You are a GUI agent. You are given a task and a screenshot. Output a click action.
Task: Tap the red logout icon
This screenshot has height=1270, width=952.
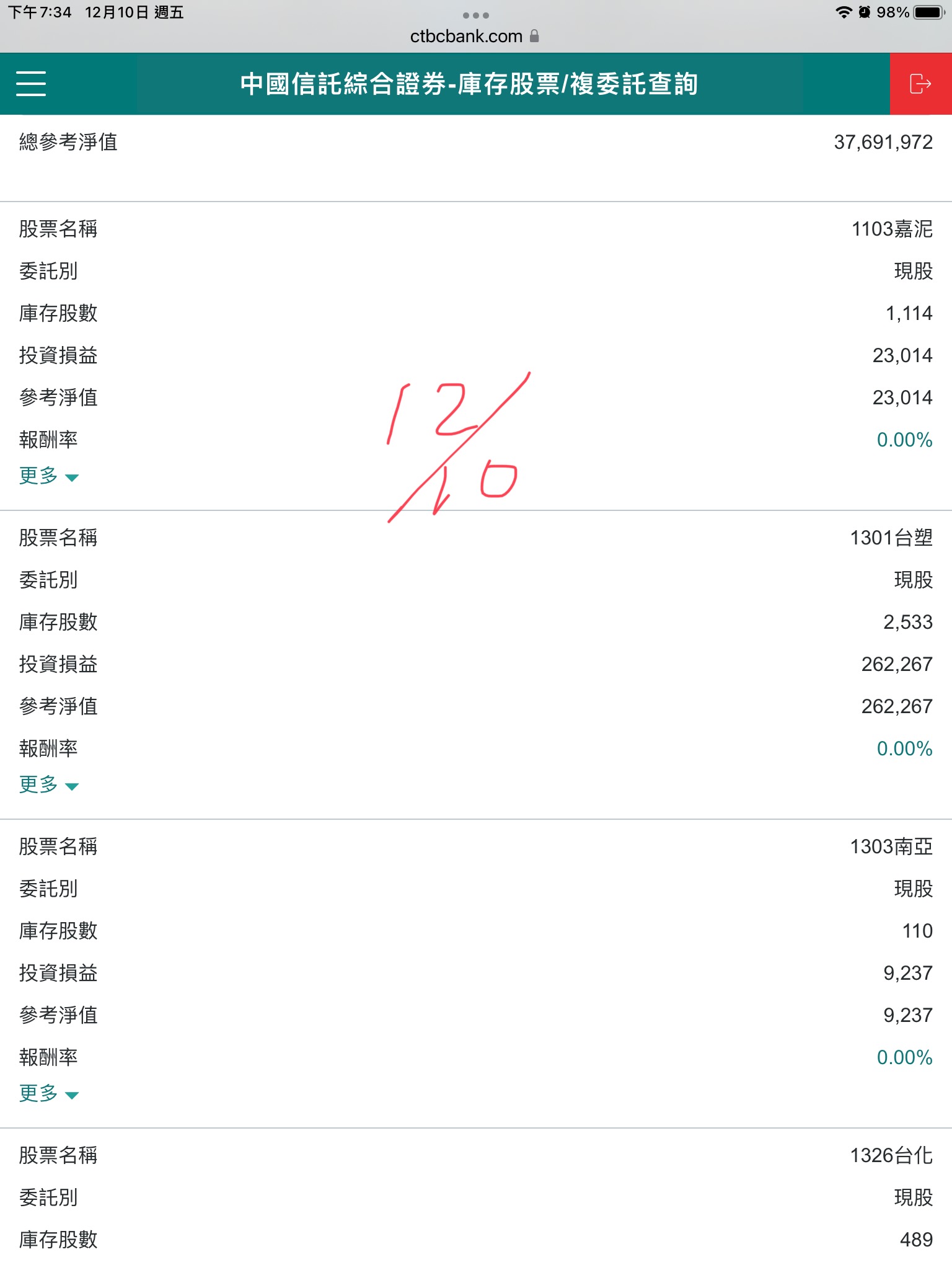click(x=920, y=84)
